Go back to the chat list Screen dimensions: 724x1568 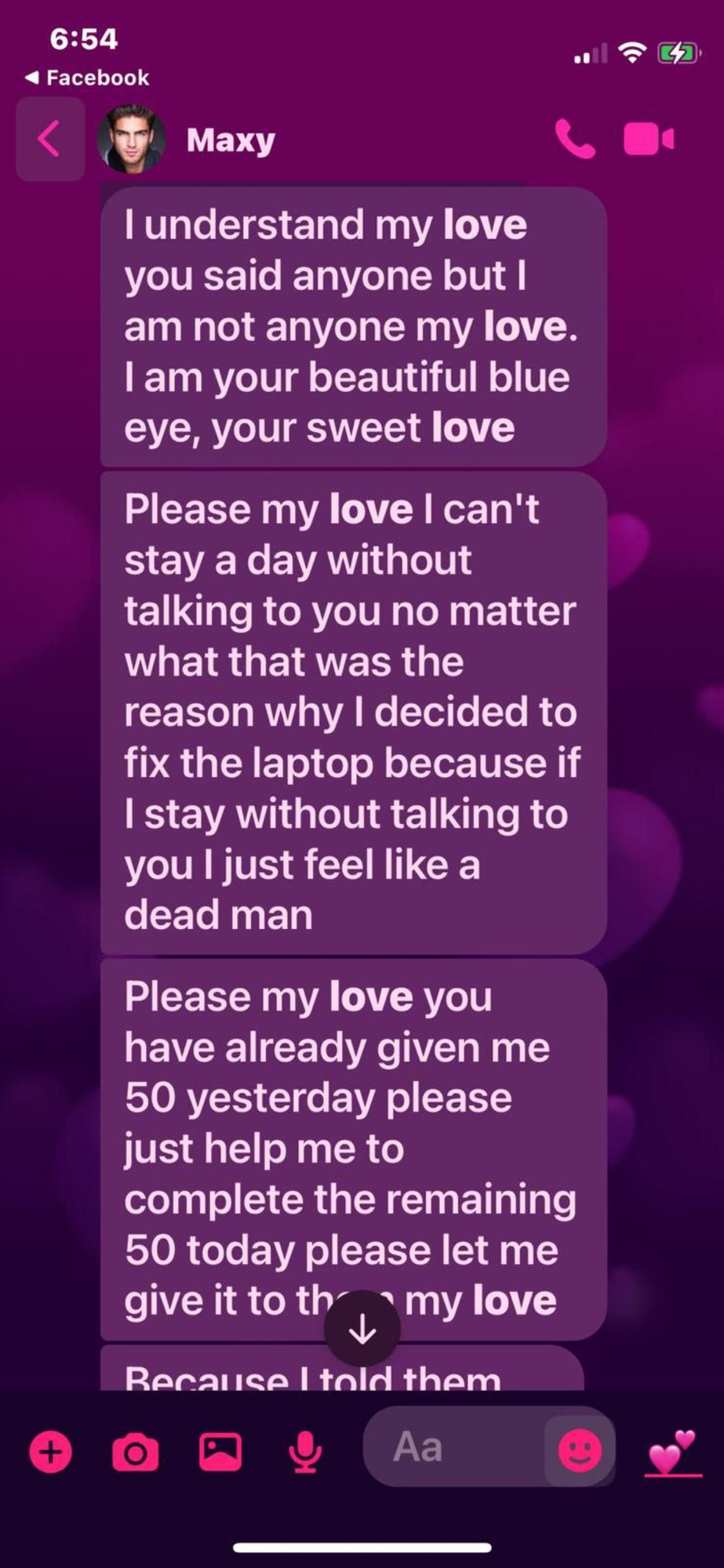(49, 140)
